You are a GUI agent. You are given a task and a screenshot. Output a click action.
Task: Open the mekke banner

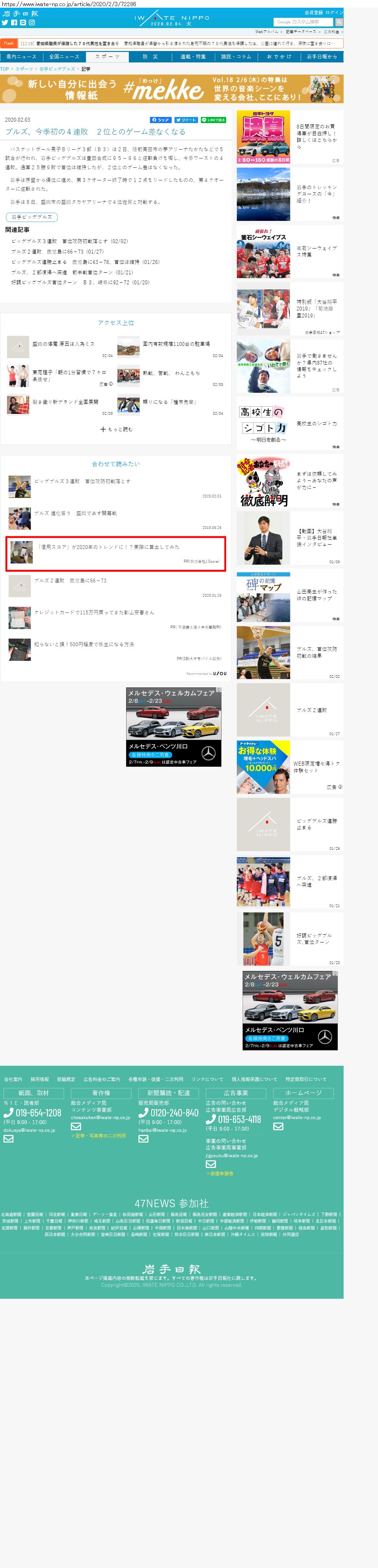pos(172,89)
